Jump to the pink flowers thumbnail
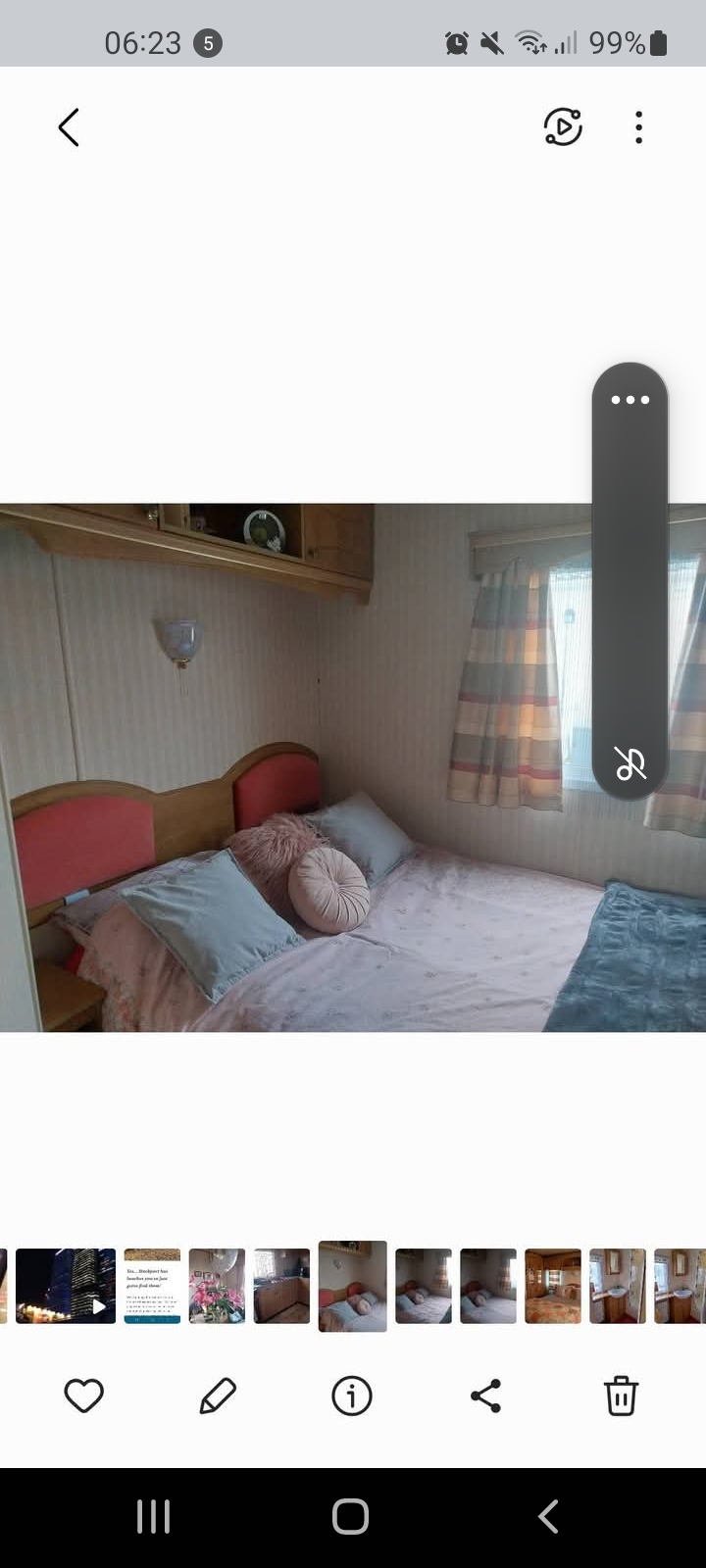This screenshot has height=1568, width=706. [217, 1286]
